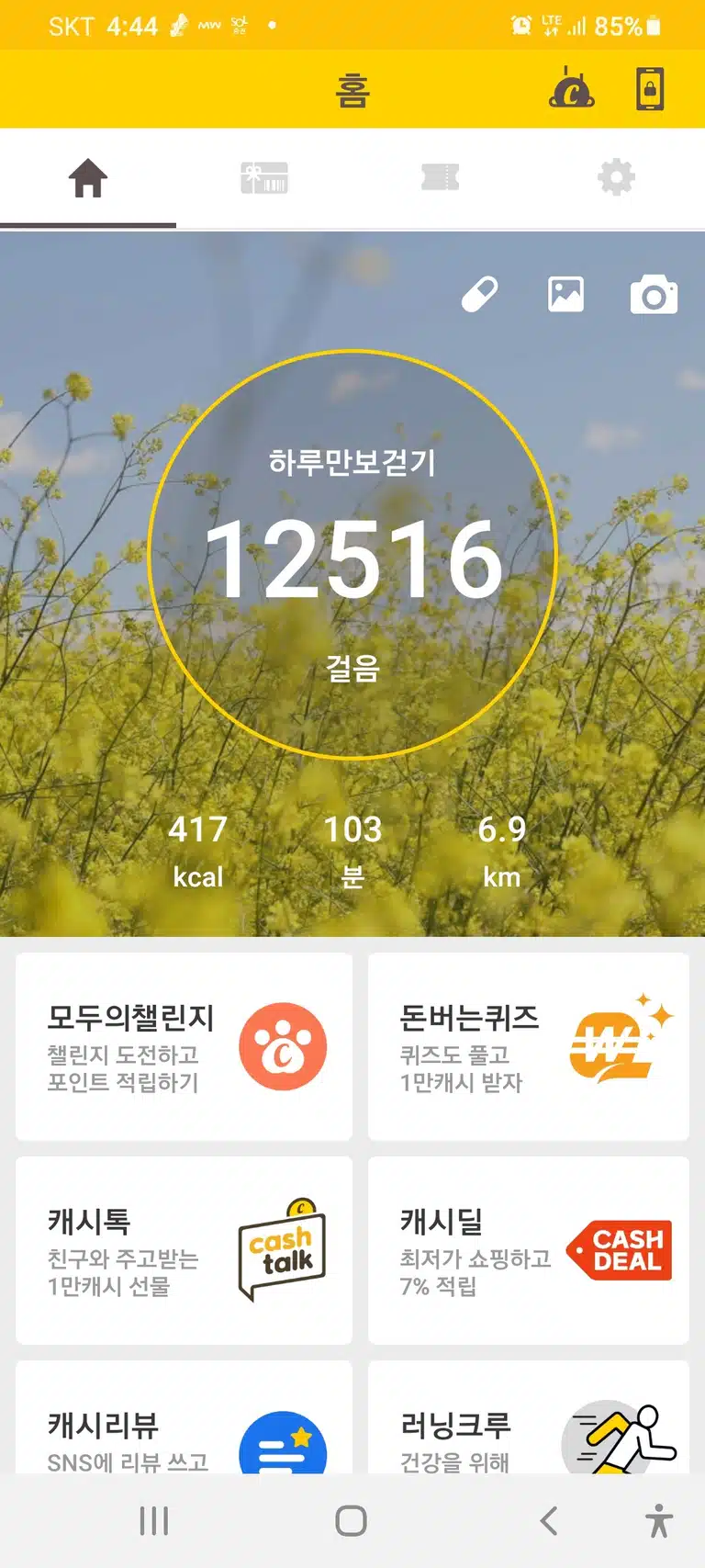Open the 러닝크루 card
Viewport: 705px width, 1568px height.
[529, 1417]
